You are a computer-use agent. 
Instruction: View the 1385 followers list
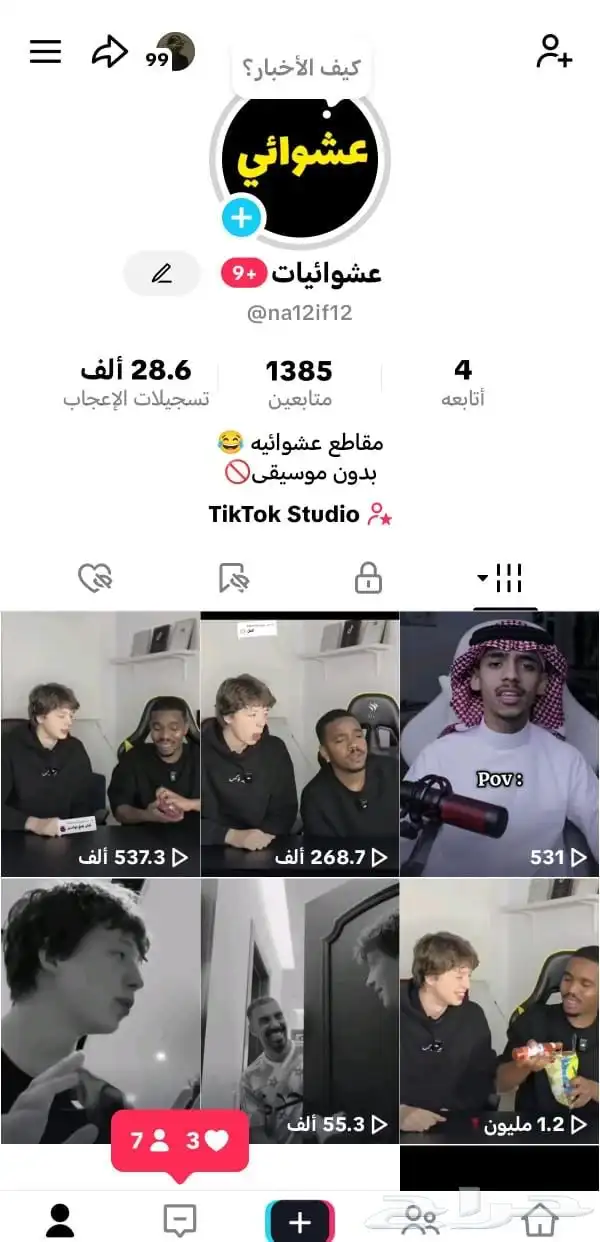[298, 383]
